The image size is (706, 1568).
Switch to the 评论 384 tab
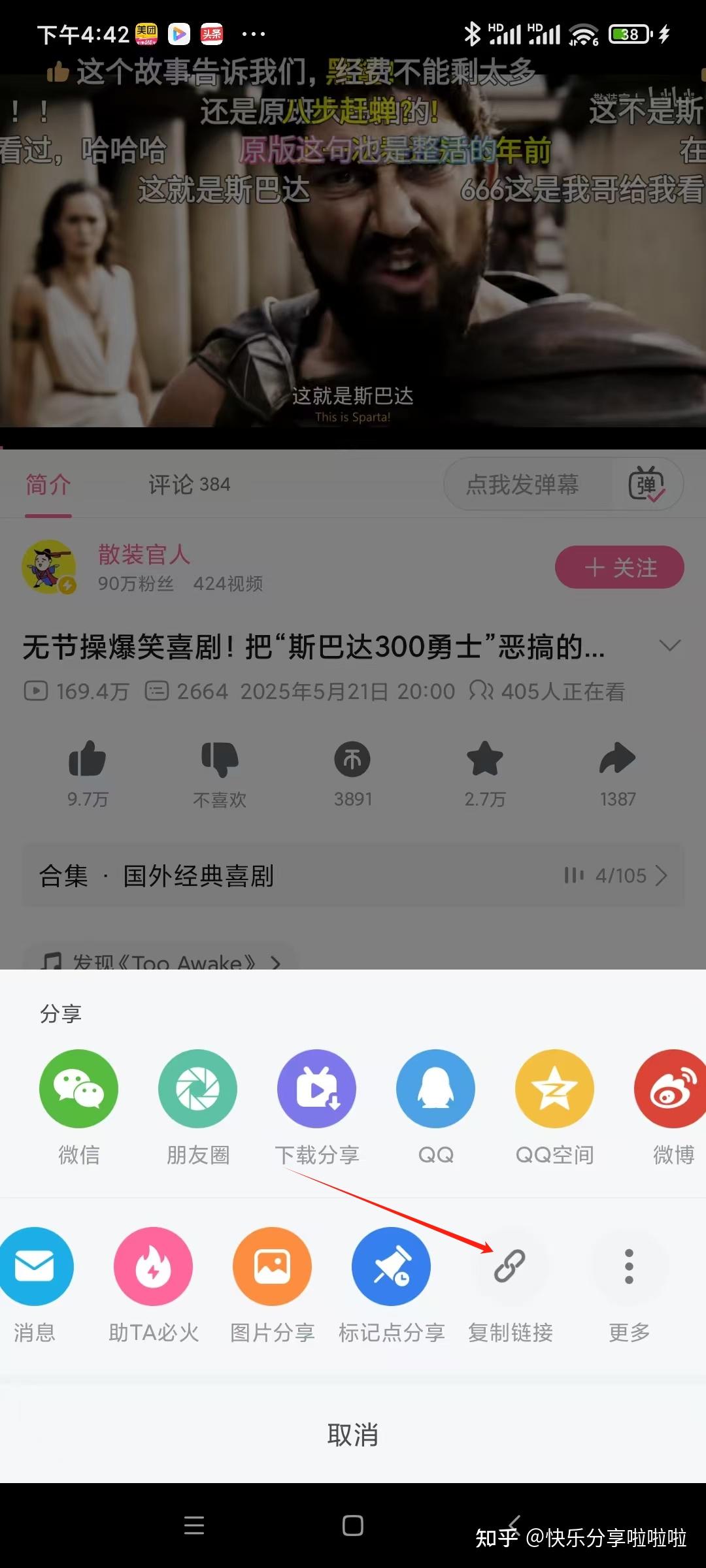(x=188, y=484)
